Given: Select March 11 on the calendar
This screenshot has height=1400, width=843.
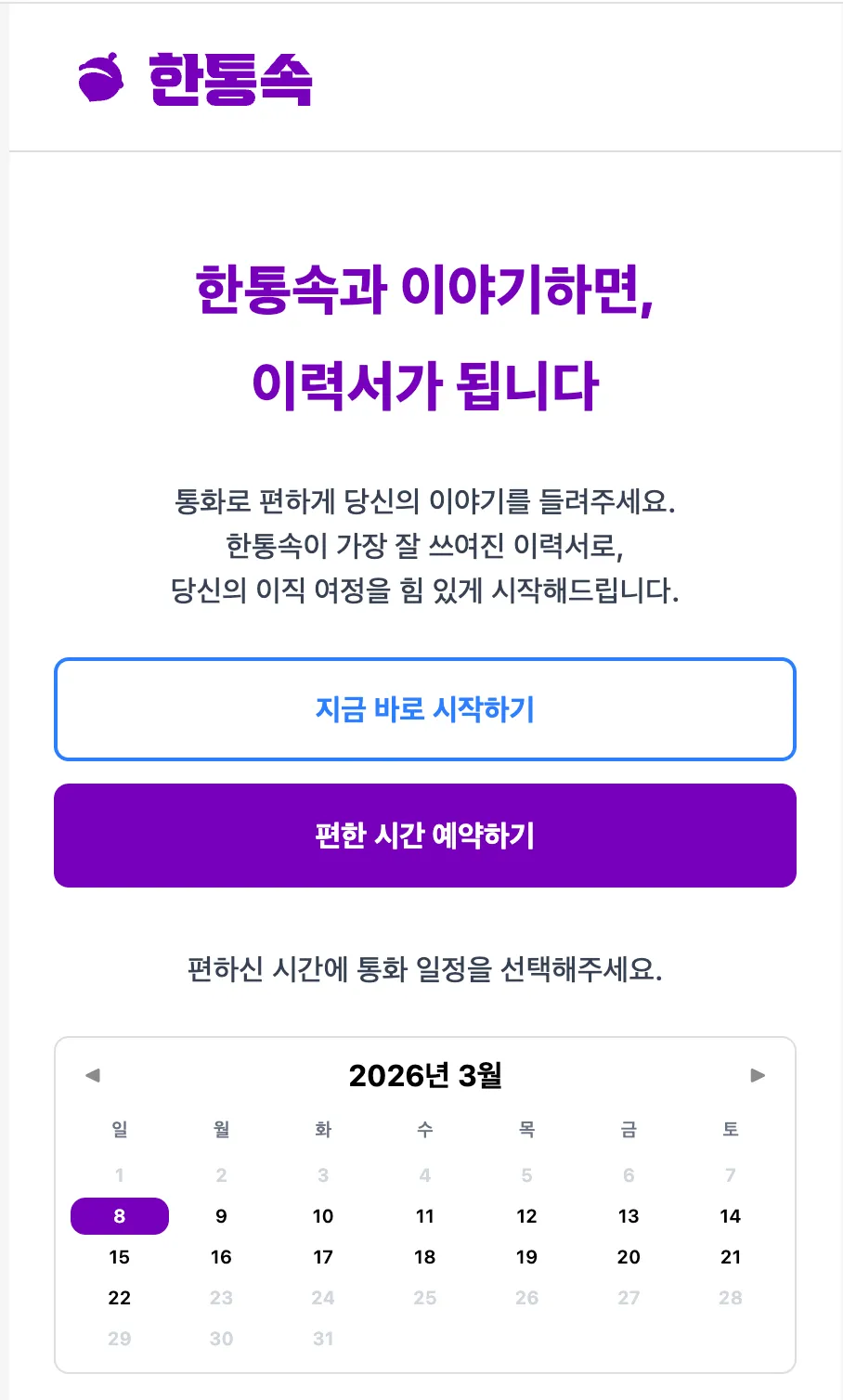Looking at the screenshot, I should 425,1216.
